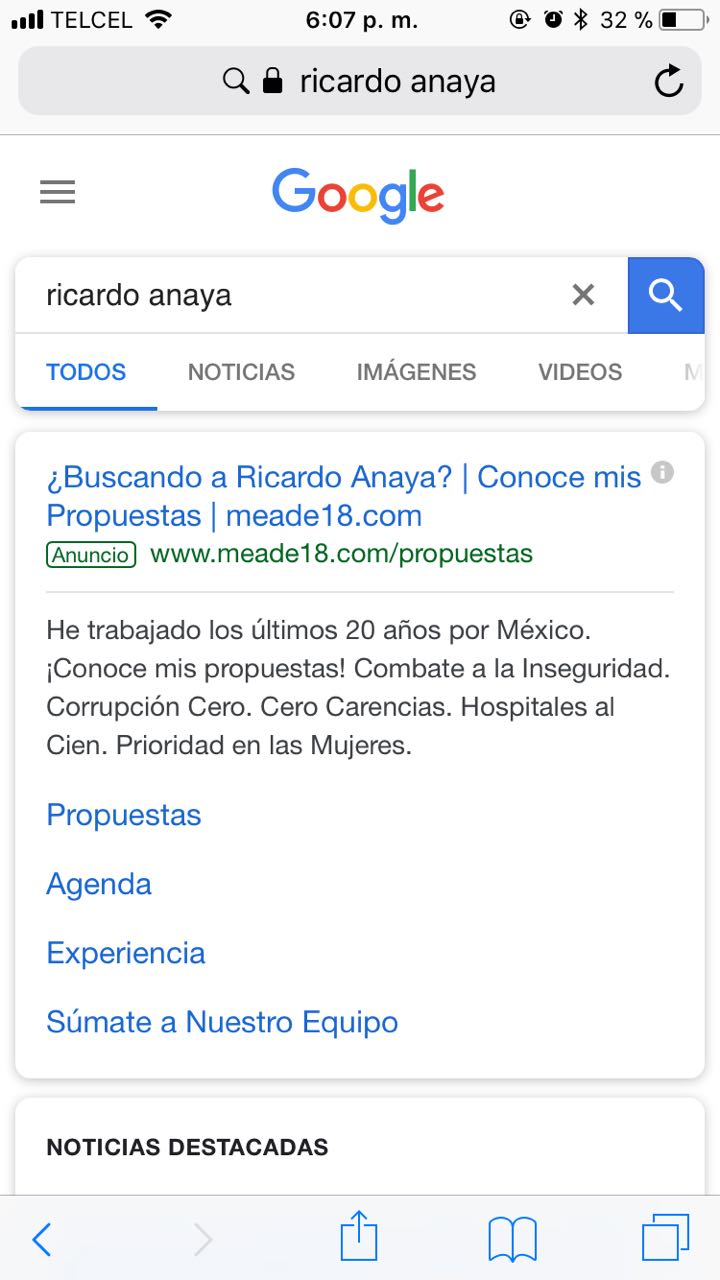Clear the search query text
The image size is (720, 1280).
click(583, 294)
